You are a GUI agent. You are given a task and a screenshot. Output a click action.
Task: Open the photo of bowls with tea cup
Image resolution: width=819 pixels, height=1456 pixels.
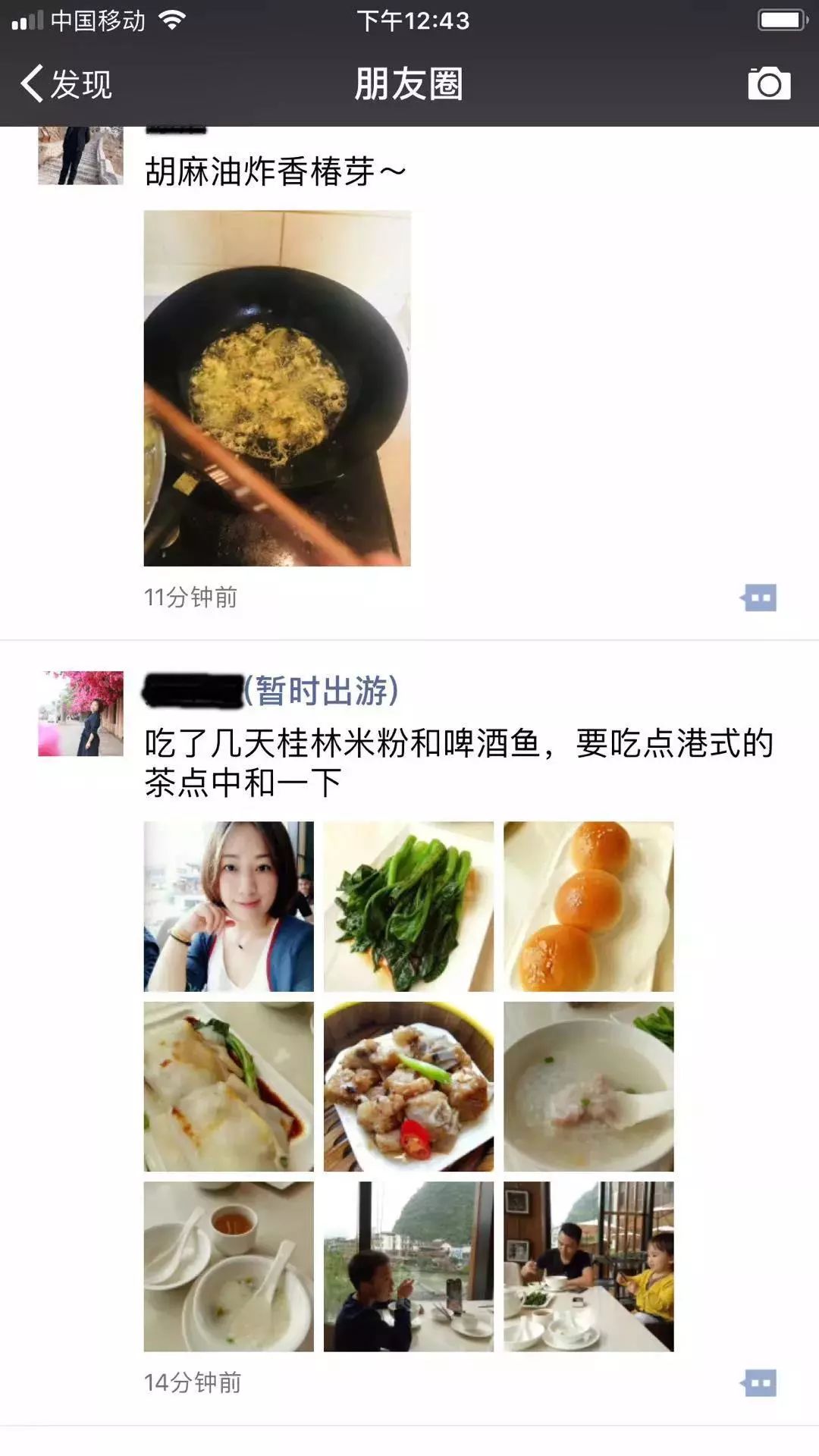tap(228, 1266)
